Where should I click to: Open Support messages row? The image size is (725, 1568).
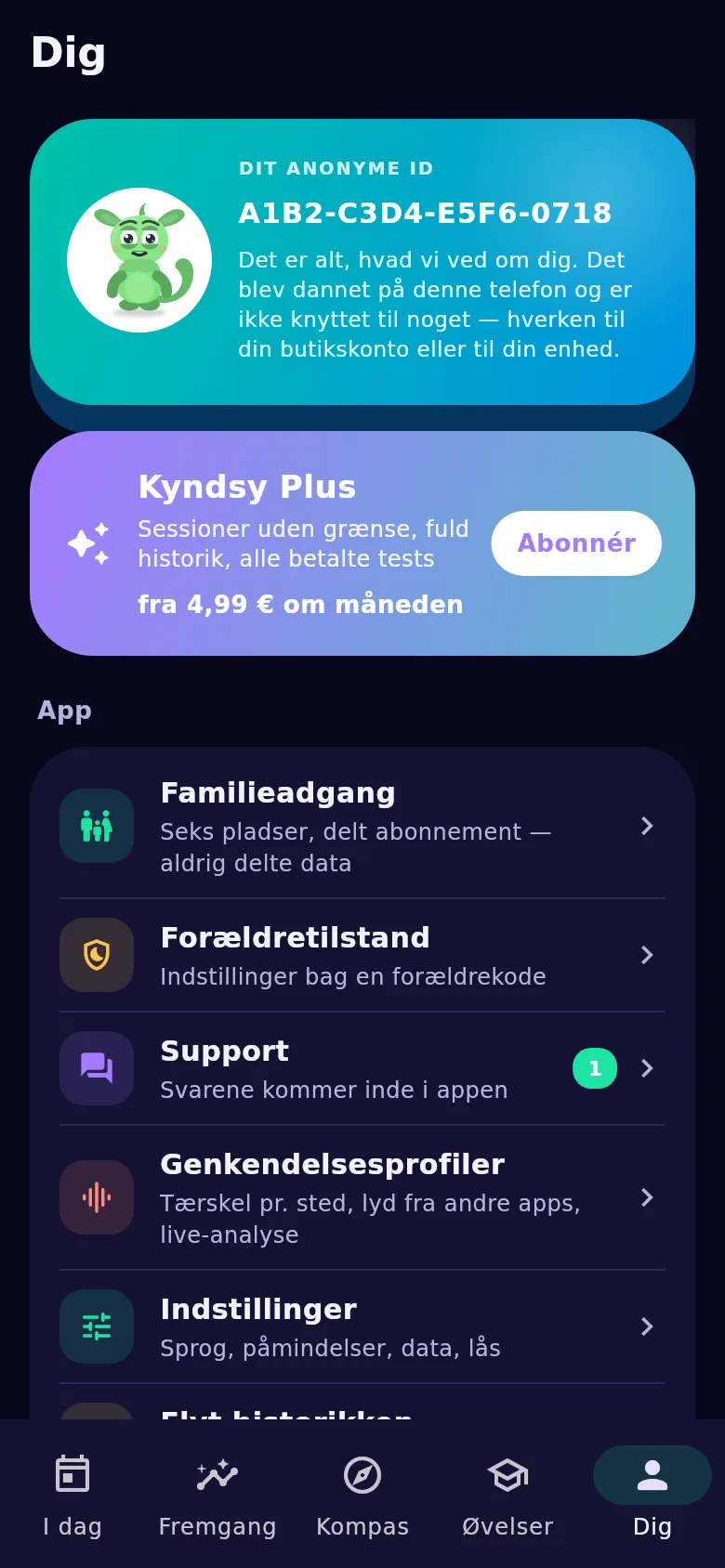tap(362, 1068)
